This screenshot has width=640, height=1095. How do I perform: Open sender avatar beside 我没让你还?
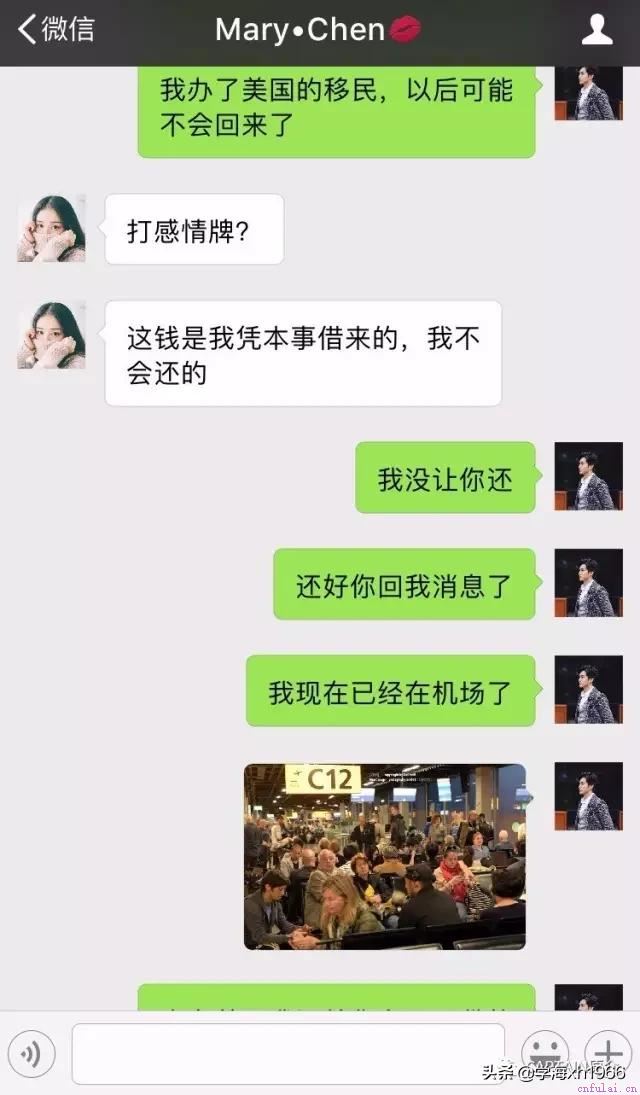[x=589, y=476]
